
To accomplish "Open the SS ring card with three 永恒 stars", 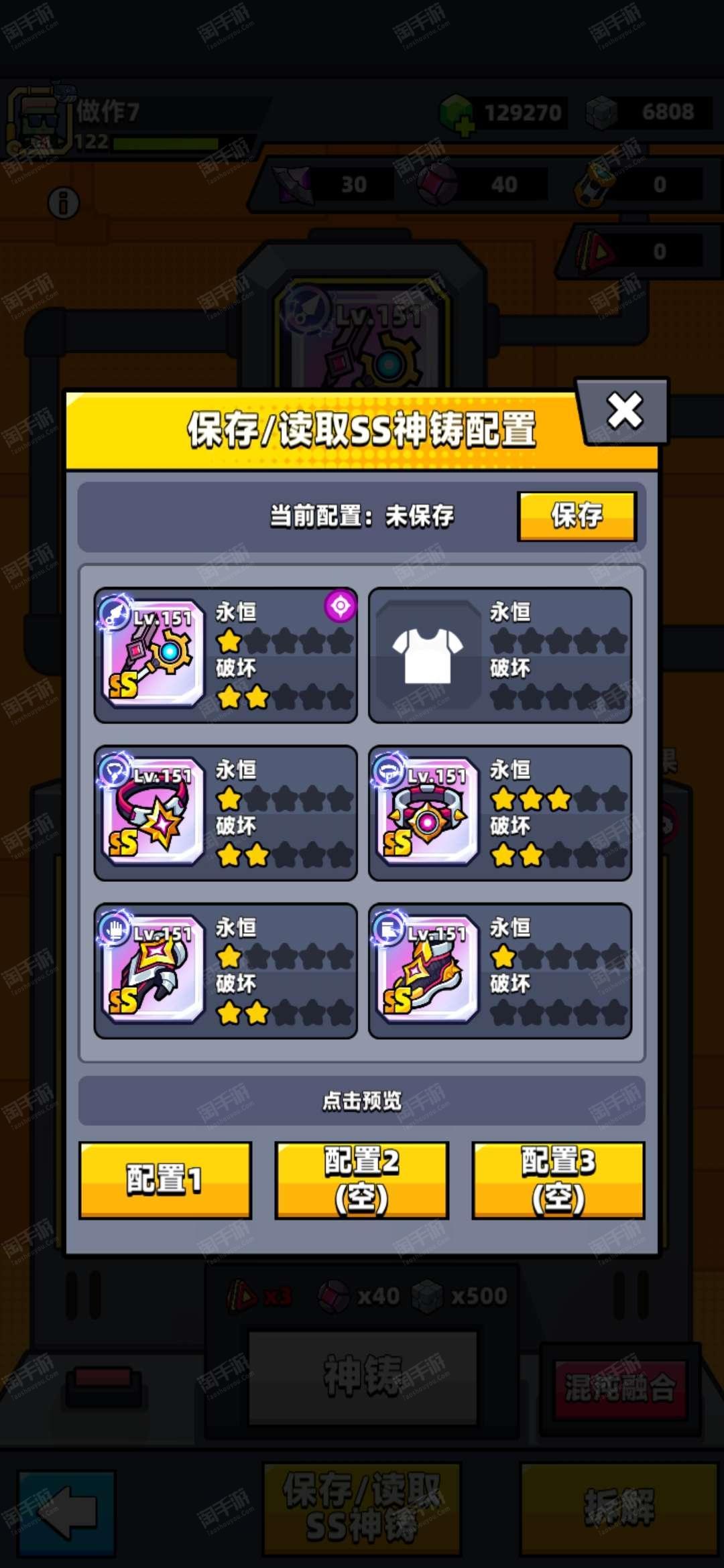I will (500, 813).
